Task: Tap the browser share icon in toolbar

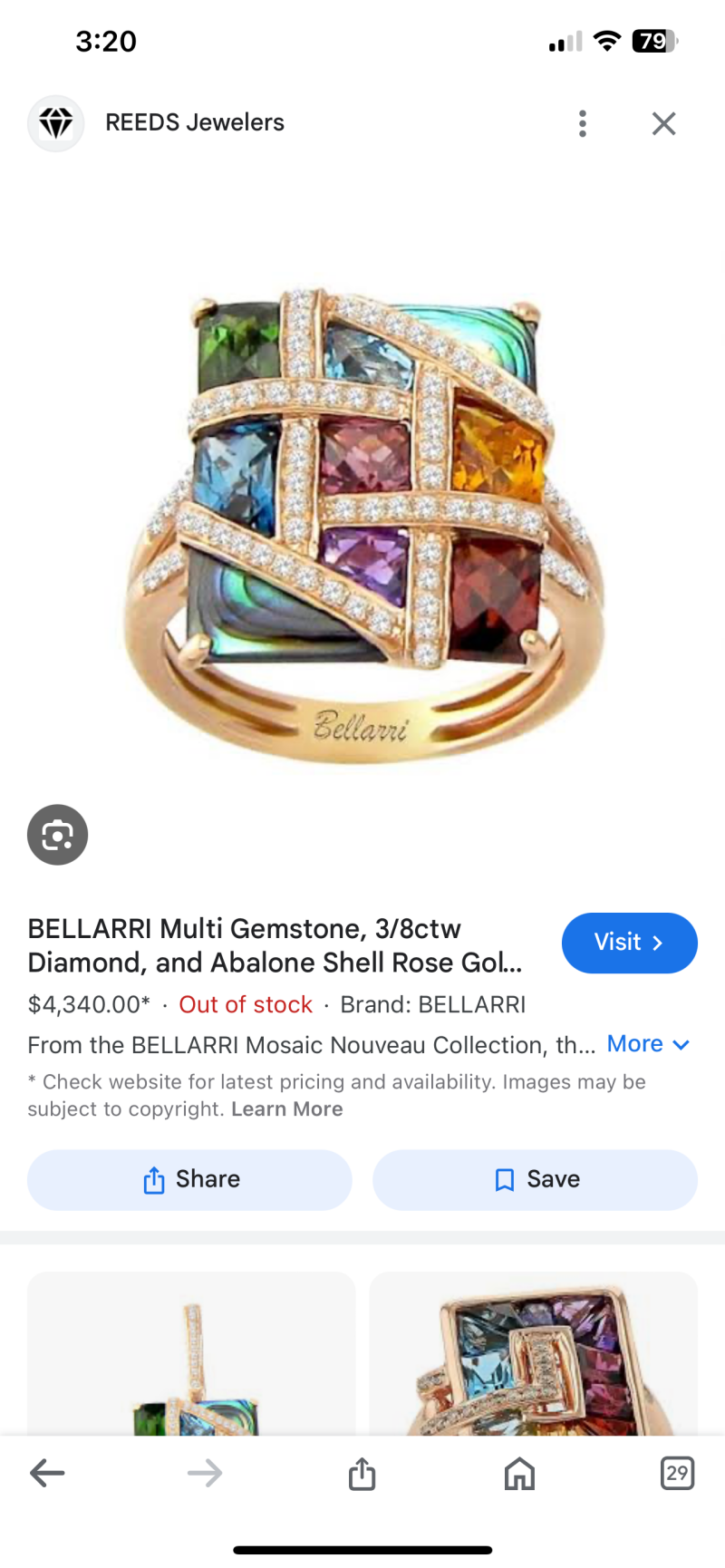Action: click(362, 1473)
